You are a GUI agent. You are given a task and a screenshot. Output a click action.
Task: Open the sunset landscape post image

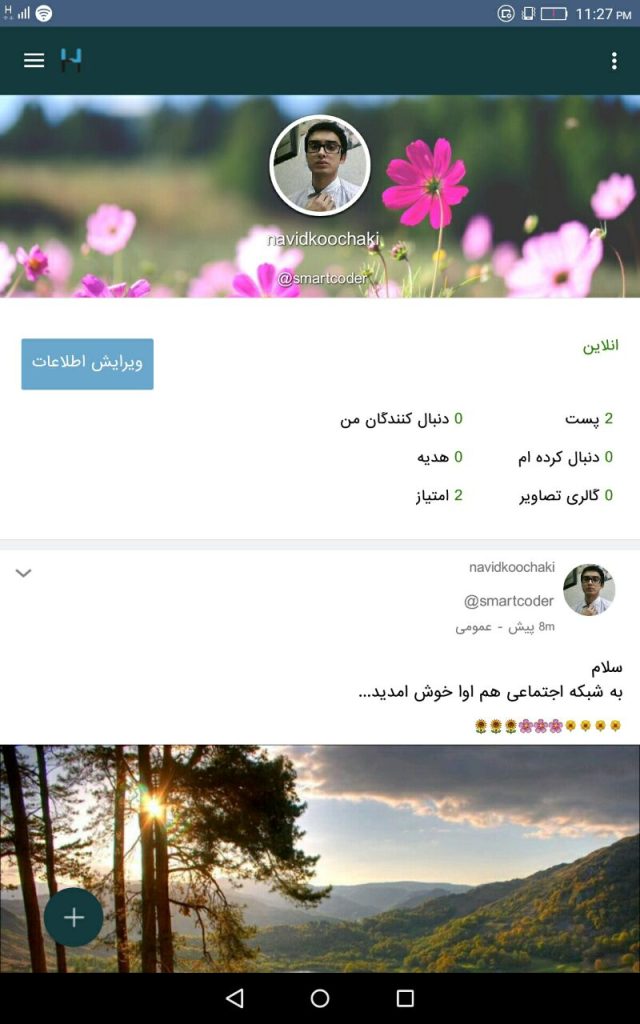[x=320, y=858]
